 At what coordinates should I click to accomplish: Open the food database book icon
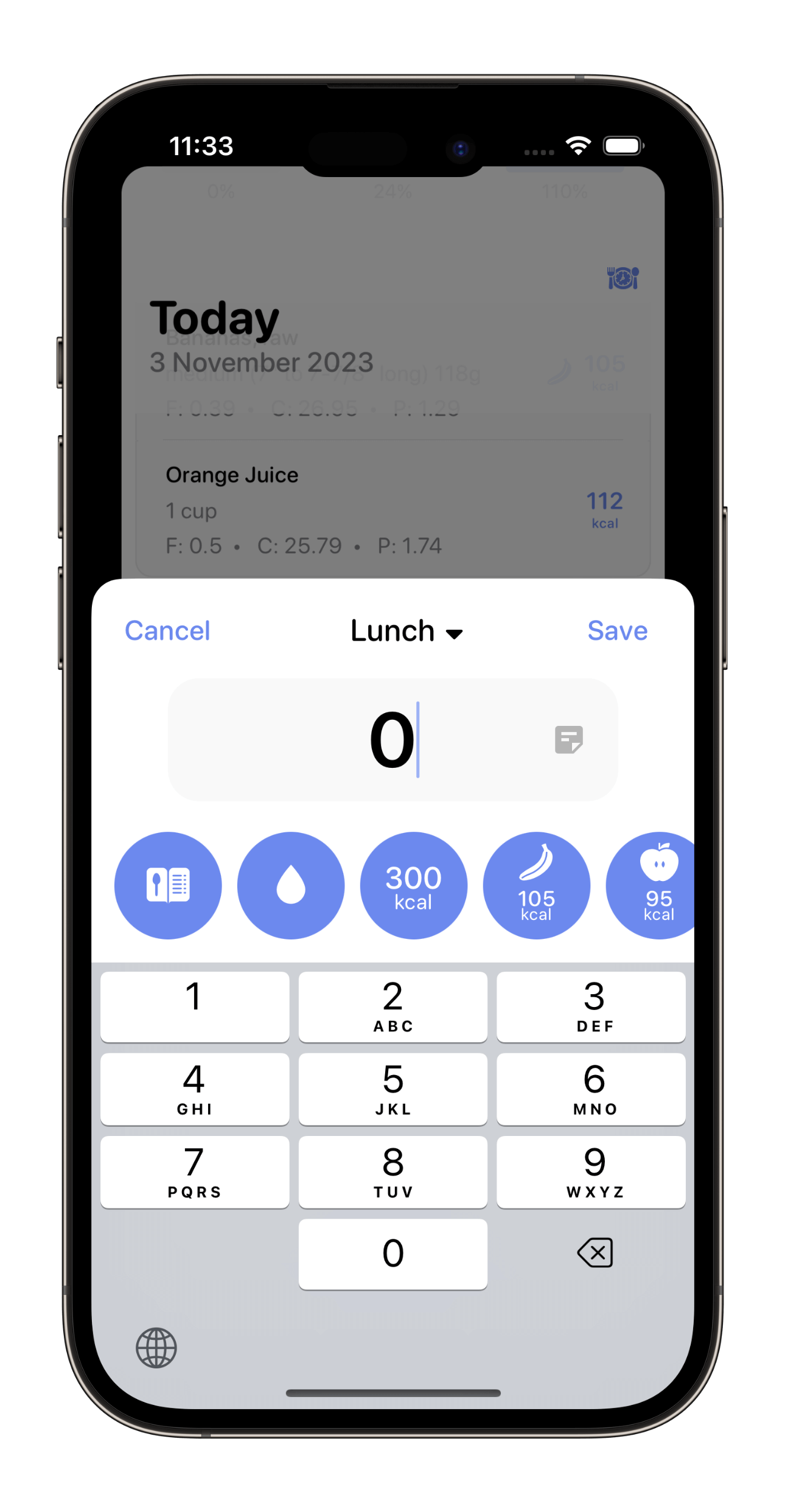[x=168, y=885]
